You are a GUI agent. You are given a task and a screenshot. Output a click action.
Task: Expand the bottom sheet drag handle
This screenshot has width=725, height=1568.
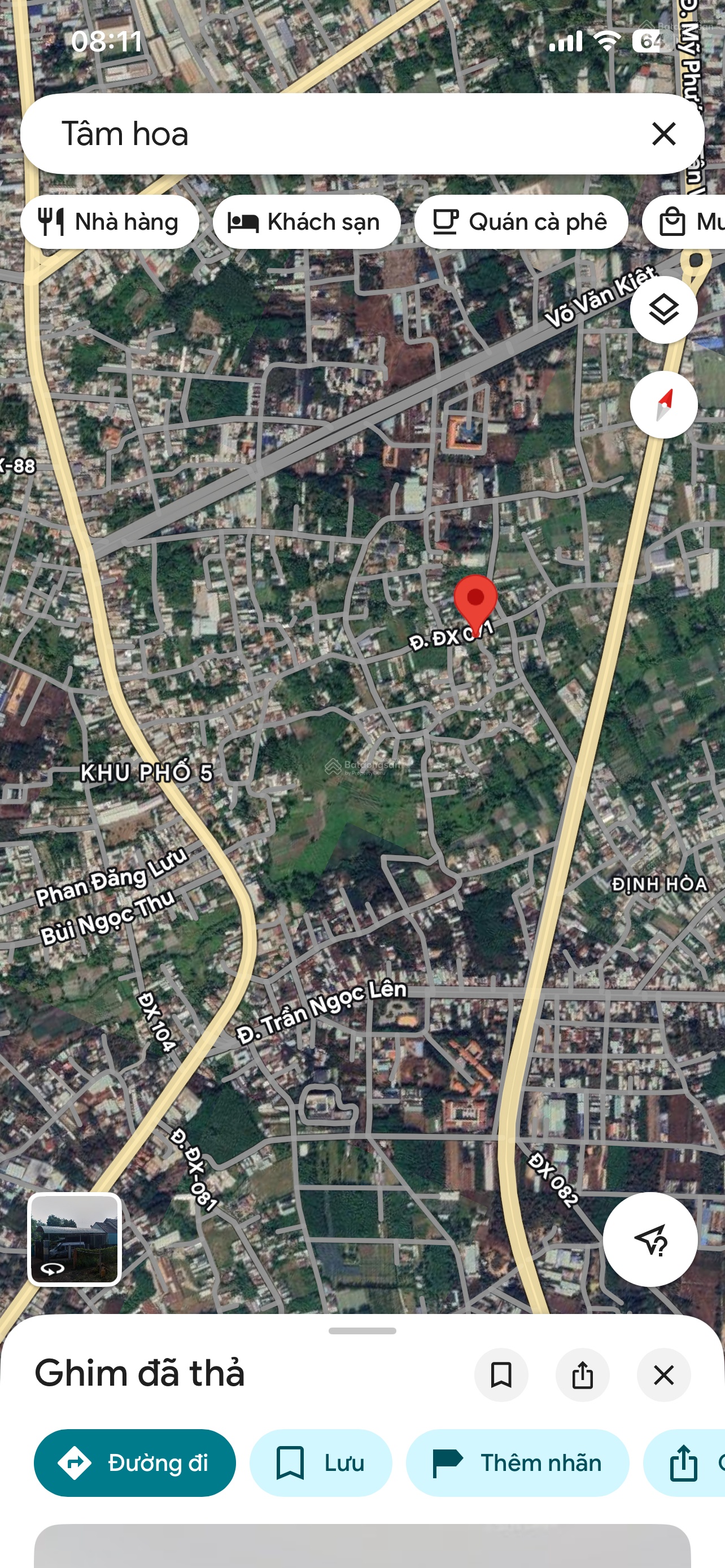tap(362, 1331)
